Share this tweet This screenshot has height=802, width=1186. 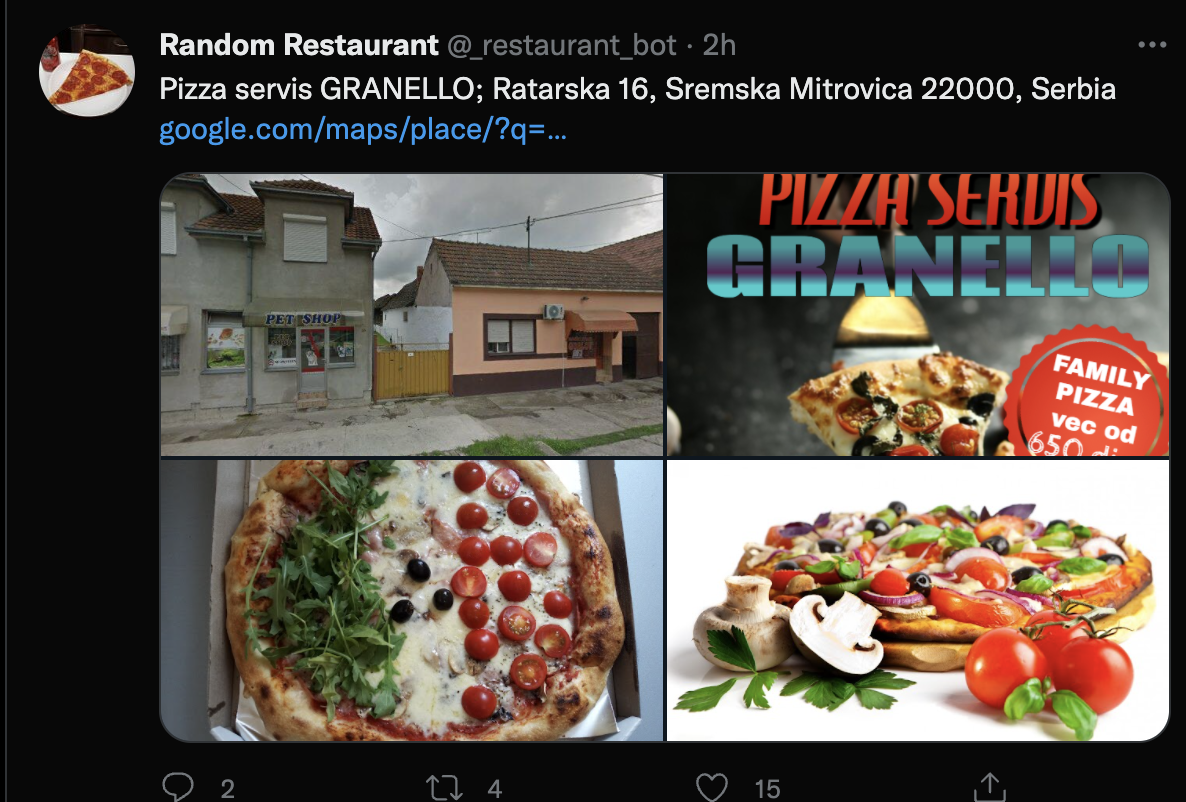point(989,786)
